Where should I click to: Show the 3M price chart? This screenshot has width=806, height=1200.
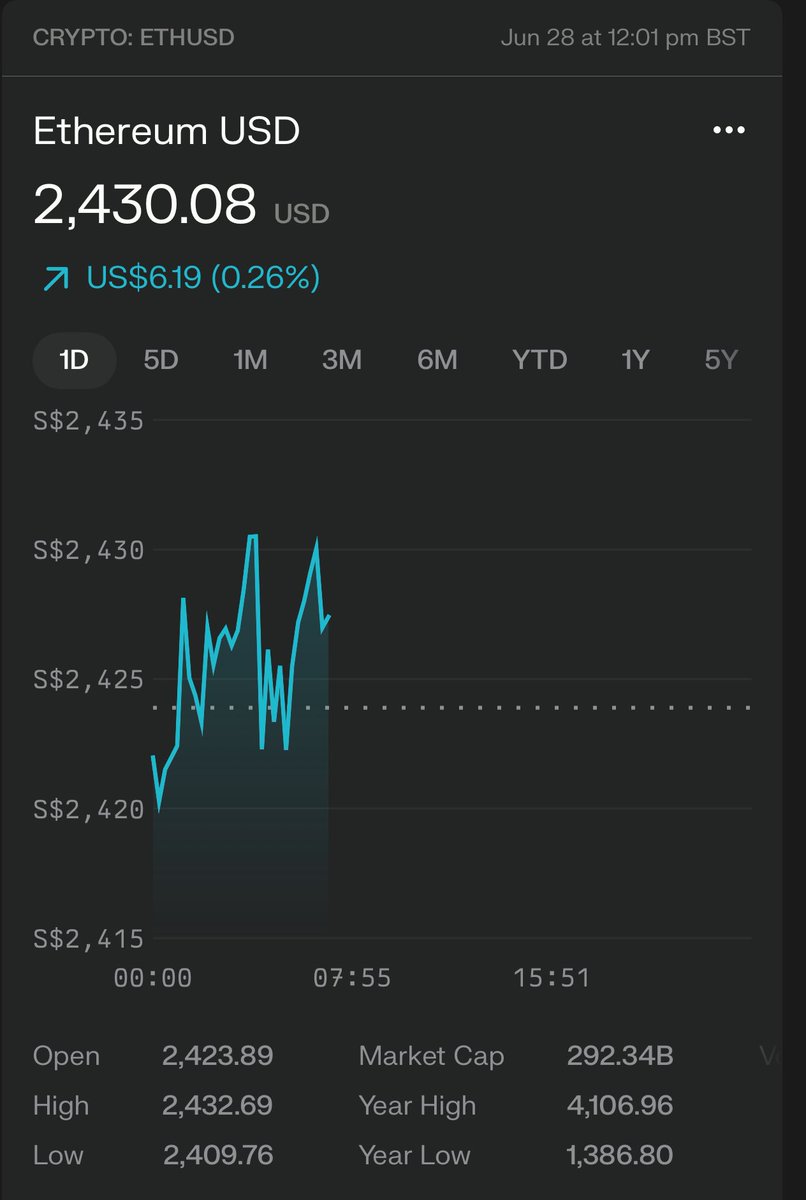[x=342, y=360]
